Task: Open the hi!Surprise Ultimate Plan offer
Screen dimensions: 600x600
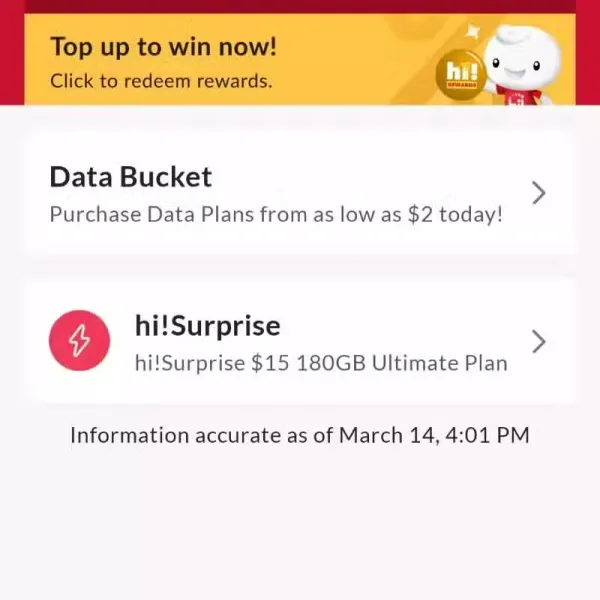Action: click(298, 342)
